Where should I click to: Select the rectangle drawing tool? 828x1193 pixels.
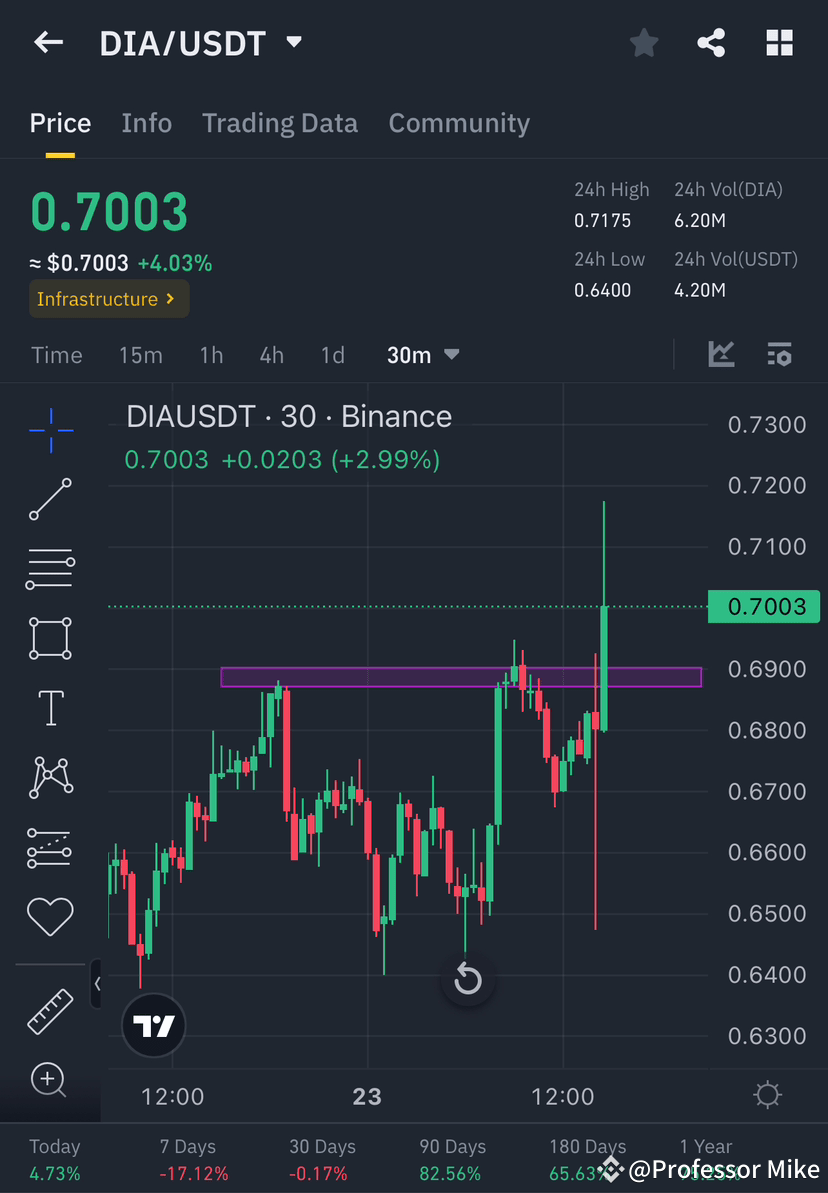point(50,638)
